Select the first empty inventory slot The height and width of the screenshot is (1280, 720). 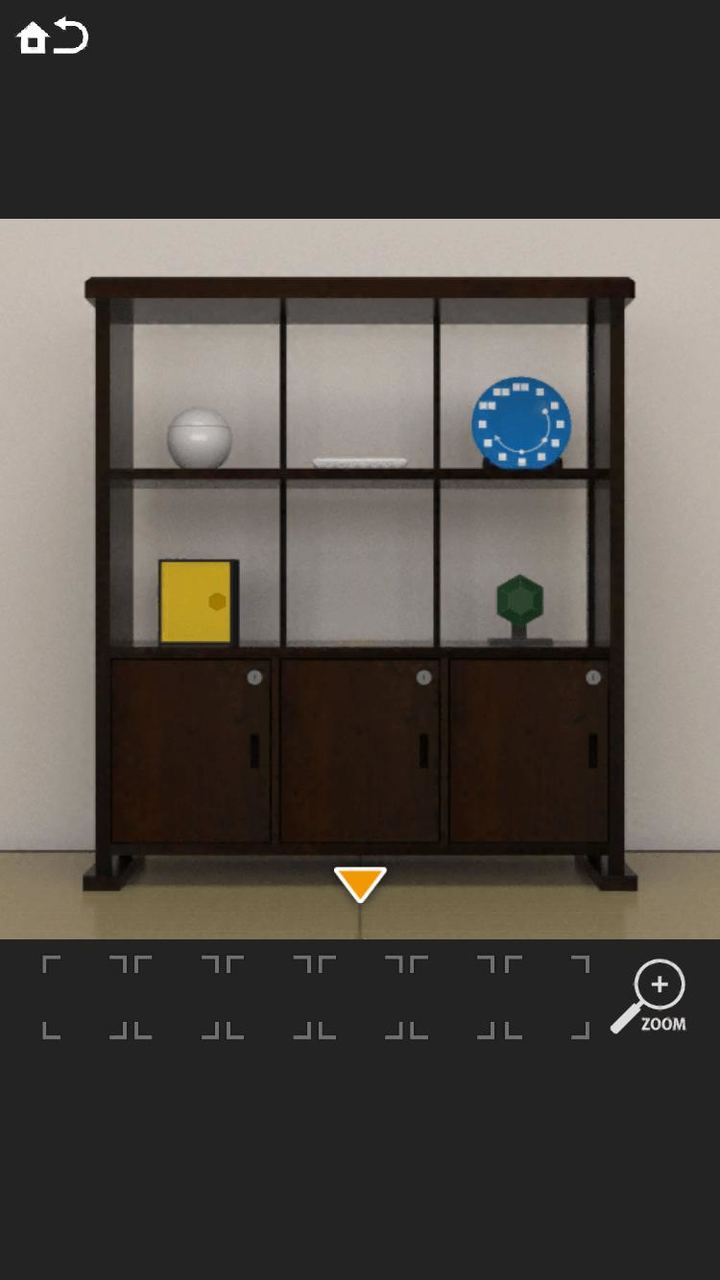(x=88, y=995)
